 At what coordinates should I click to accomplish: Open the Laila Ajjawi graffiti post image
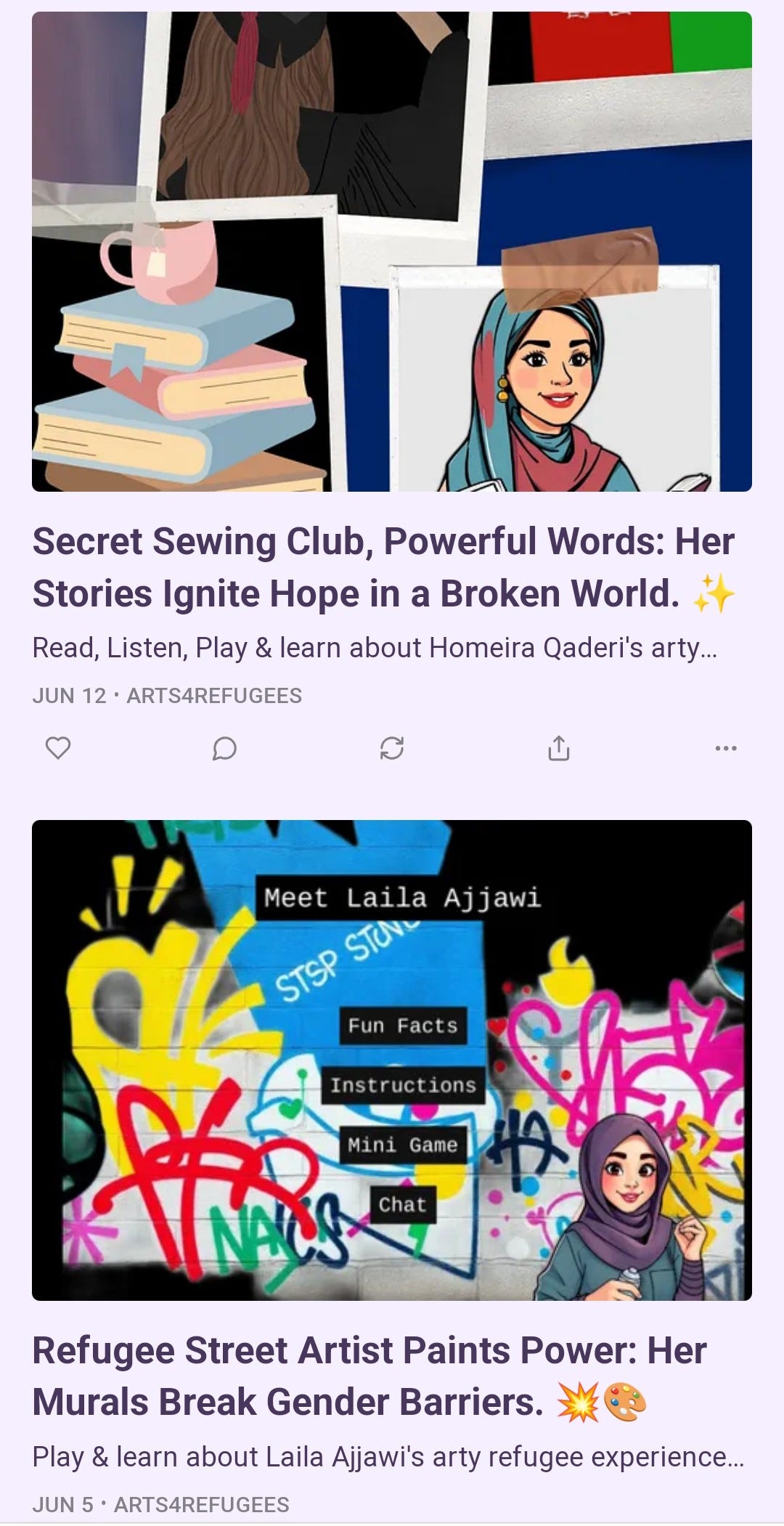(392, 1060)
